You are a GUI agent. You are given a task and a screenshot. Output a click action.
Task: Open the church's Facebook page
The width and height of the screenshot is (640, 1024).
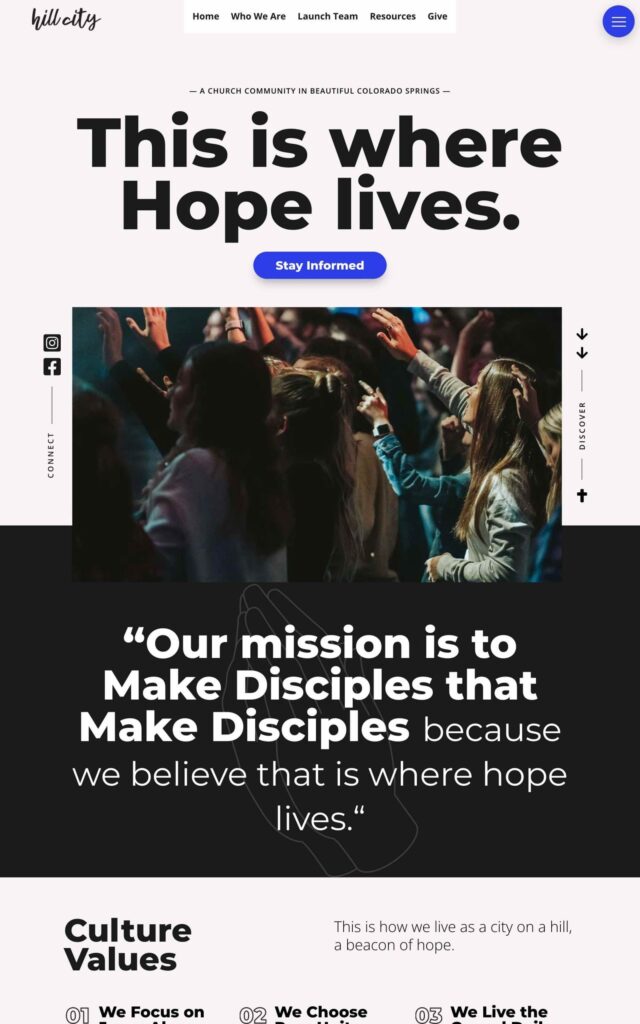(52, 367)
